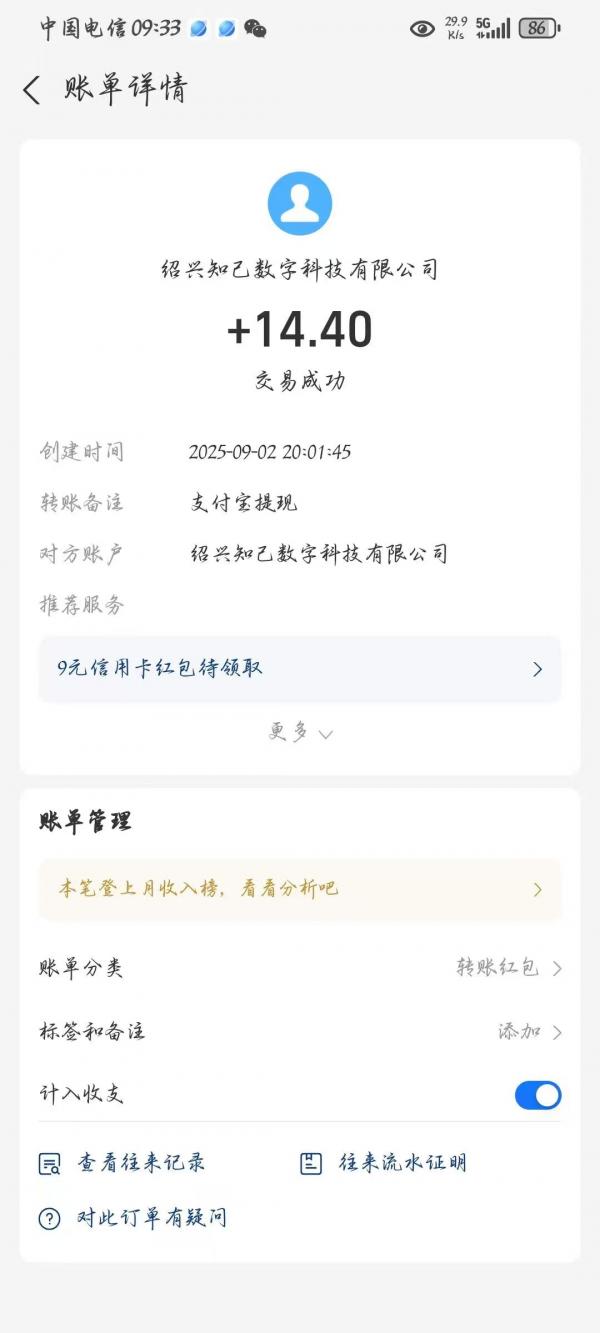Screen dimensions: 600x1333
Task: Add 标签和备注
Action: click(300, 1031)
